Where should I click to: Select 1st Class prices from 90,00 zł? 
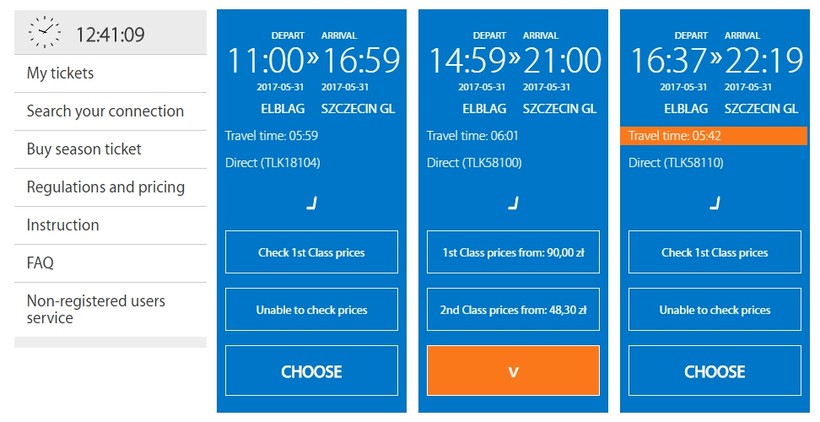click(513, 252)
